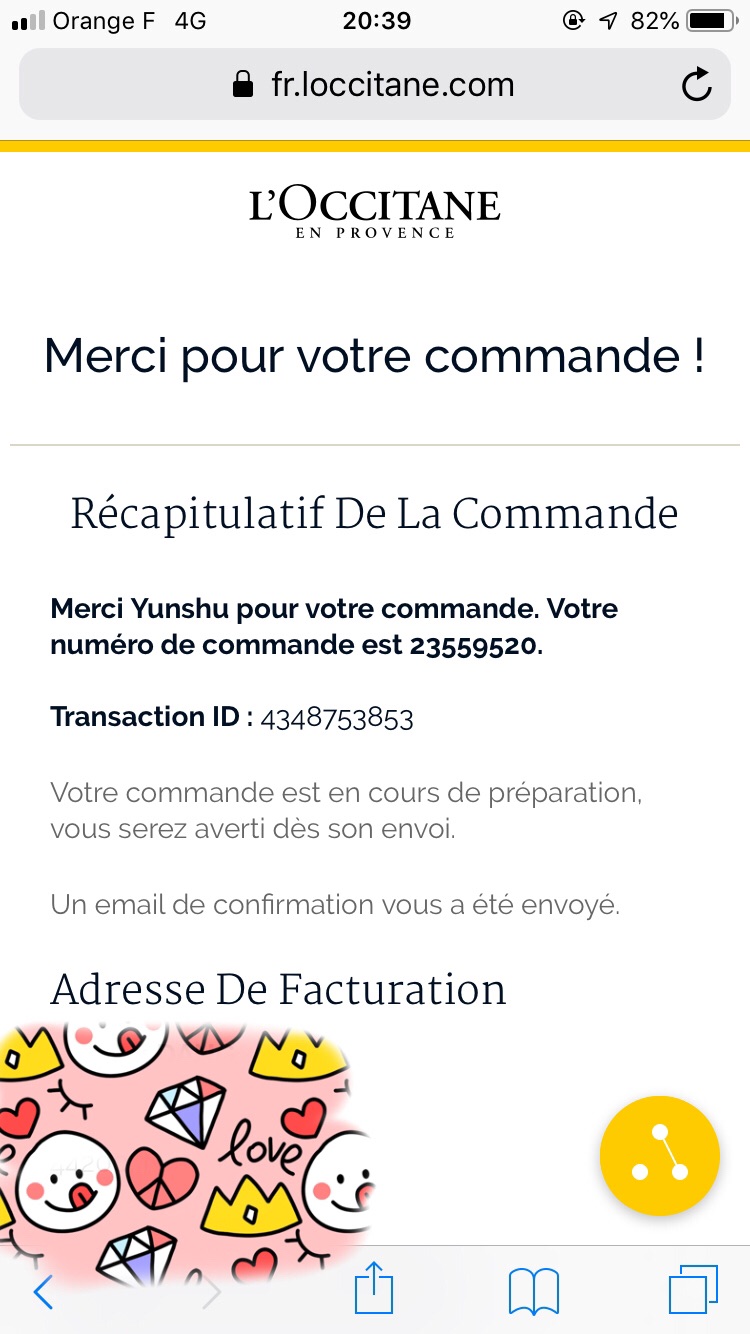This screenshot has height=1334, width=750.
Task: Show all open Safari tabs
Action: [693, 1290]
